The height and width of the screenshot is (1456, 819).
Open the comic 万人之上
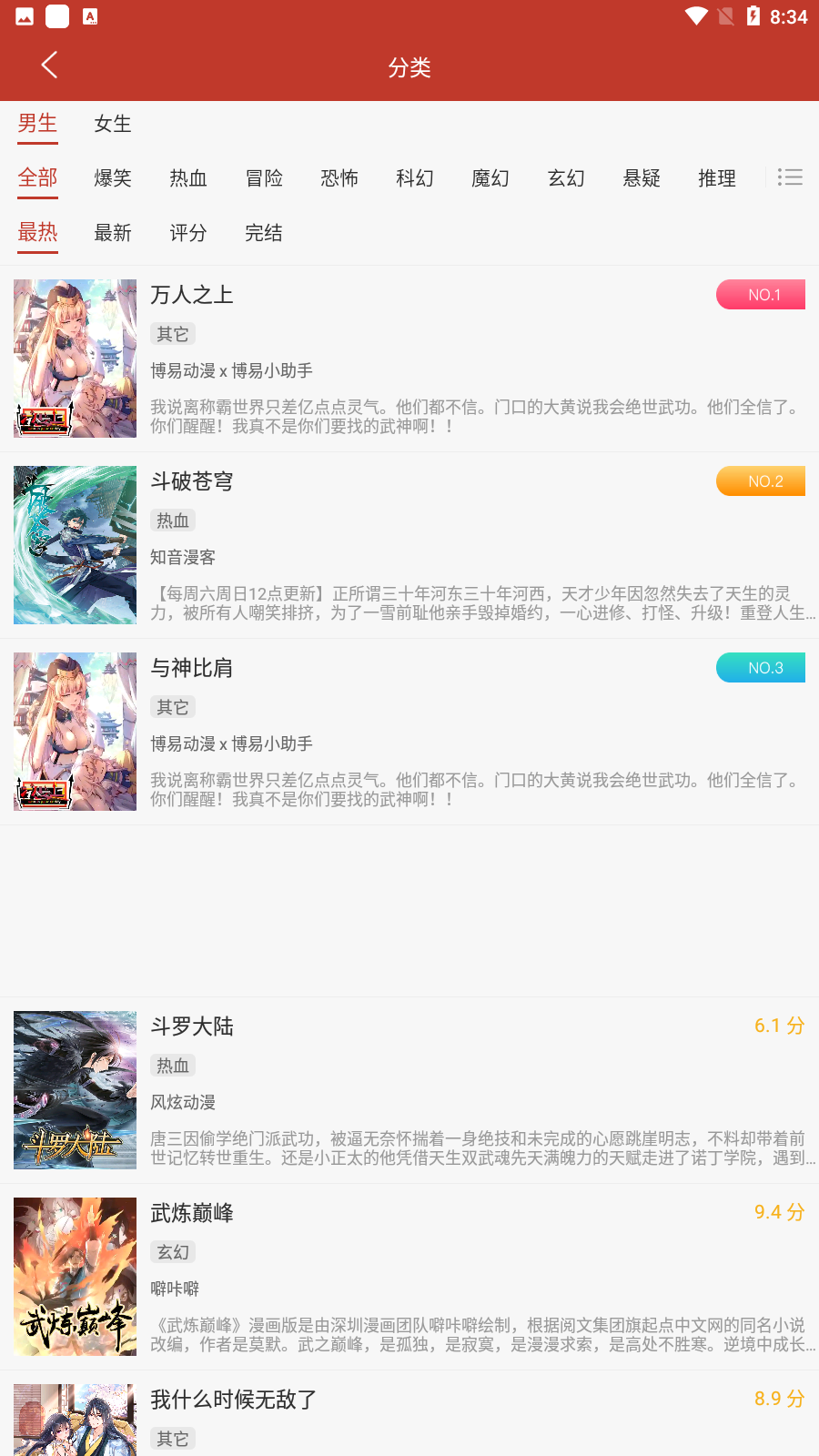[x=409, y=359]
